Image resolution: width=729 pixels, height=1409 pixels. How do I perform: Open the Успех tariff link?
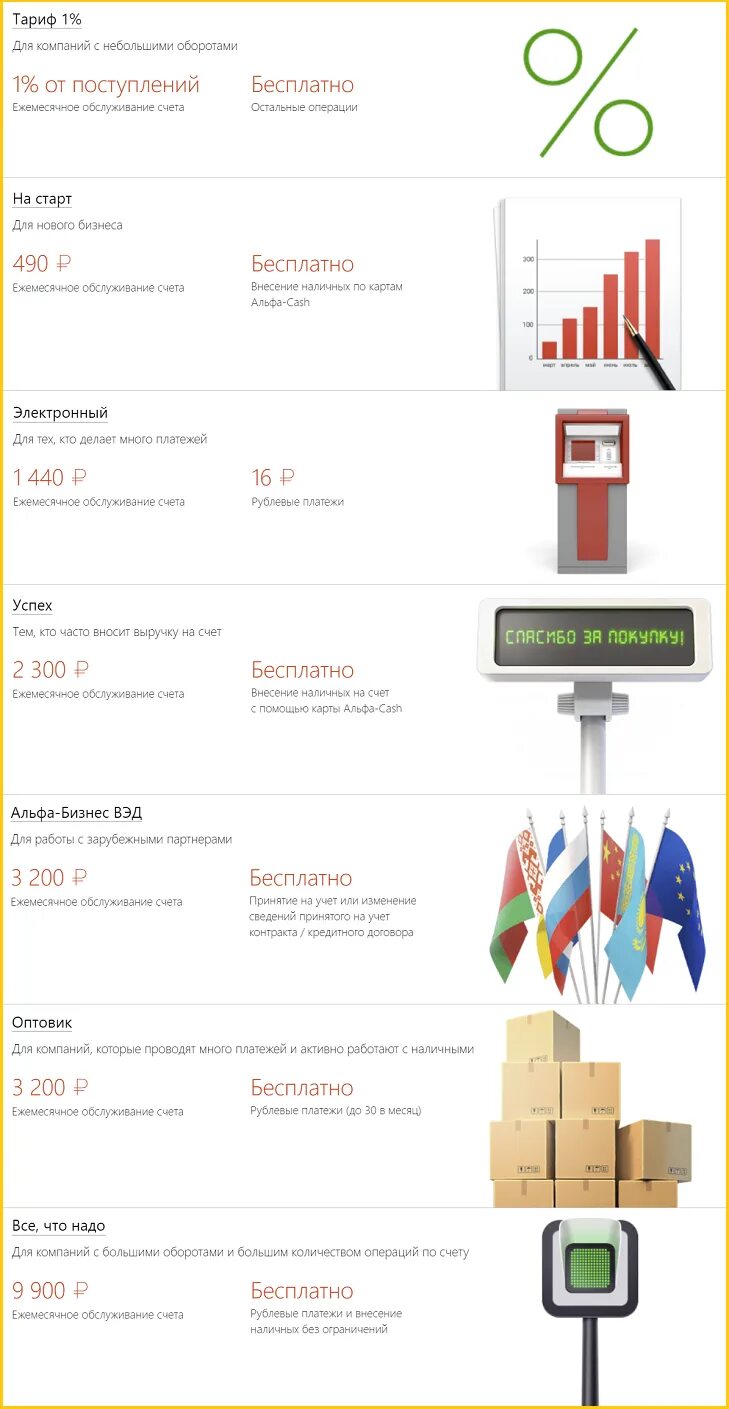[33, 606]
